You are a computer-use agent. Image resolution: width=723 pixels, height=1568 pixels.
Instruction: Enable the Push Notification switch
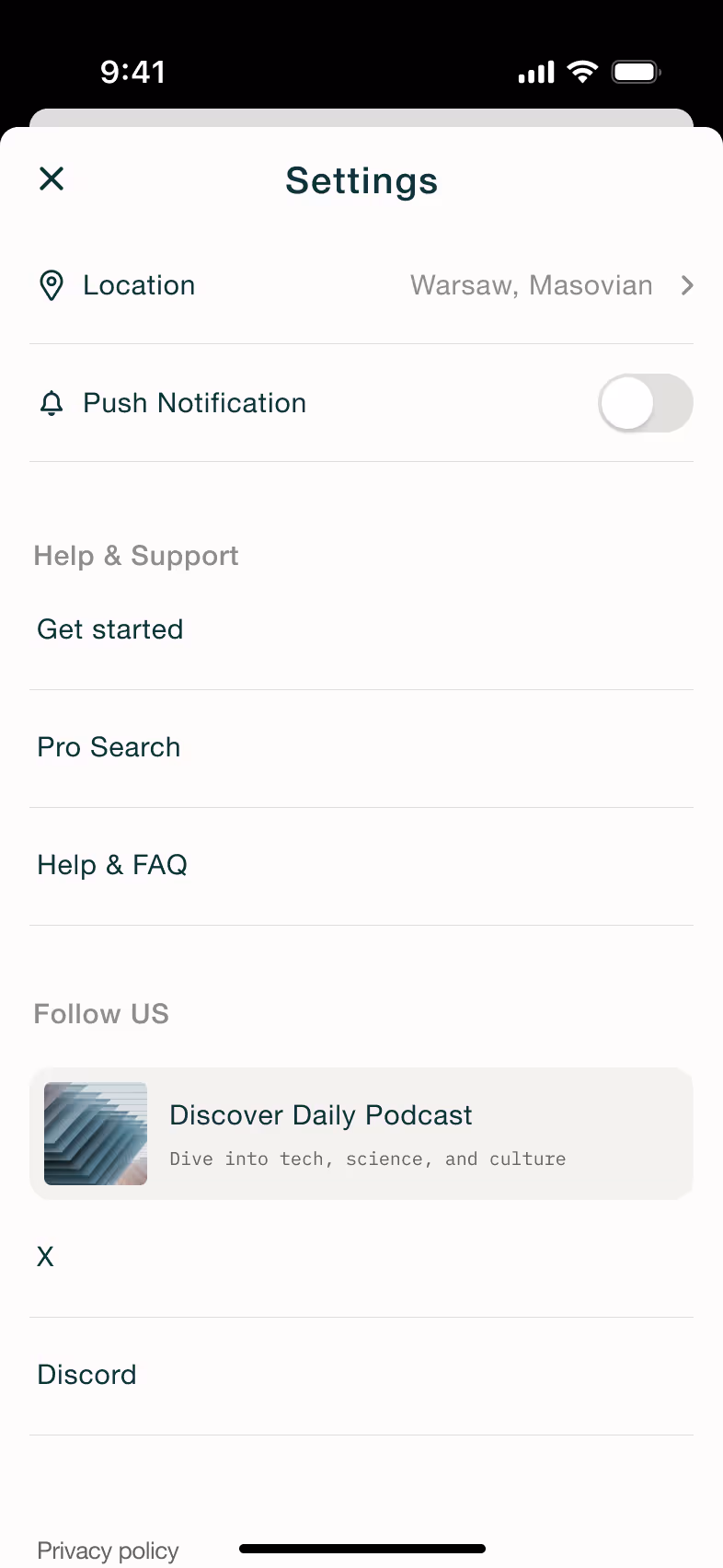click(x=645, y=403)
